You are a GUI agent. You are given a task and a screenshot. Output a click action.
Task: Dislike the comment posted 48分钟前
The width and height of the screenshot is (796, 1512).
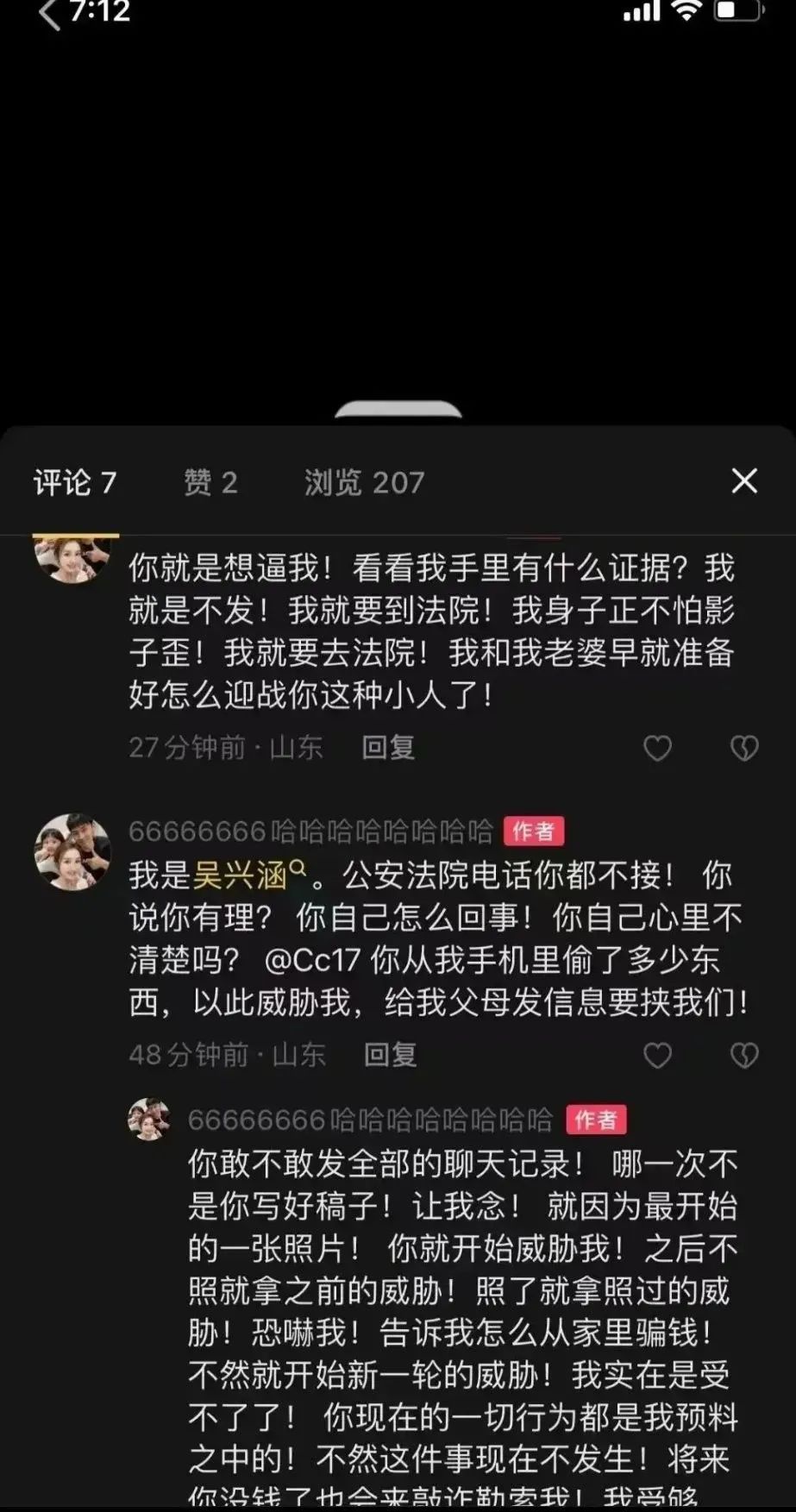click(744, 1055)
